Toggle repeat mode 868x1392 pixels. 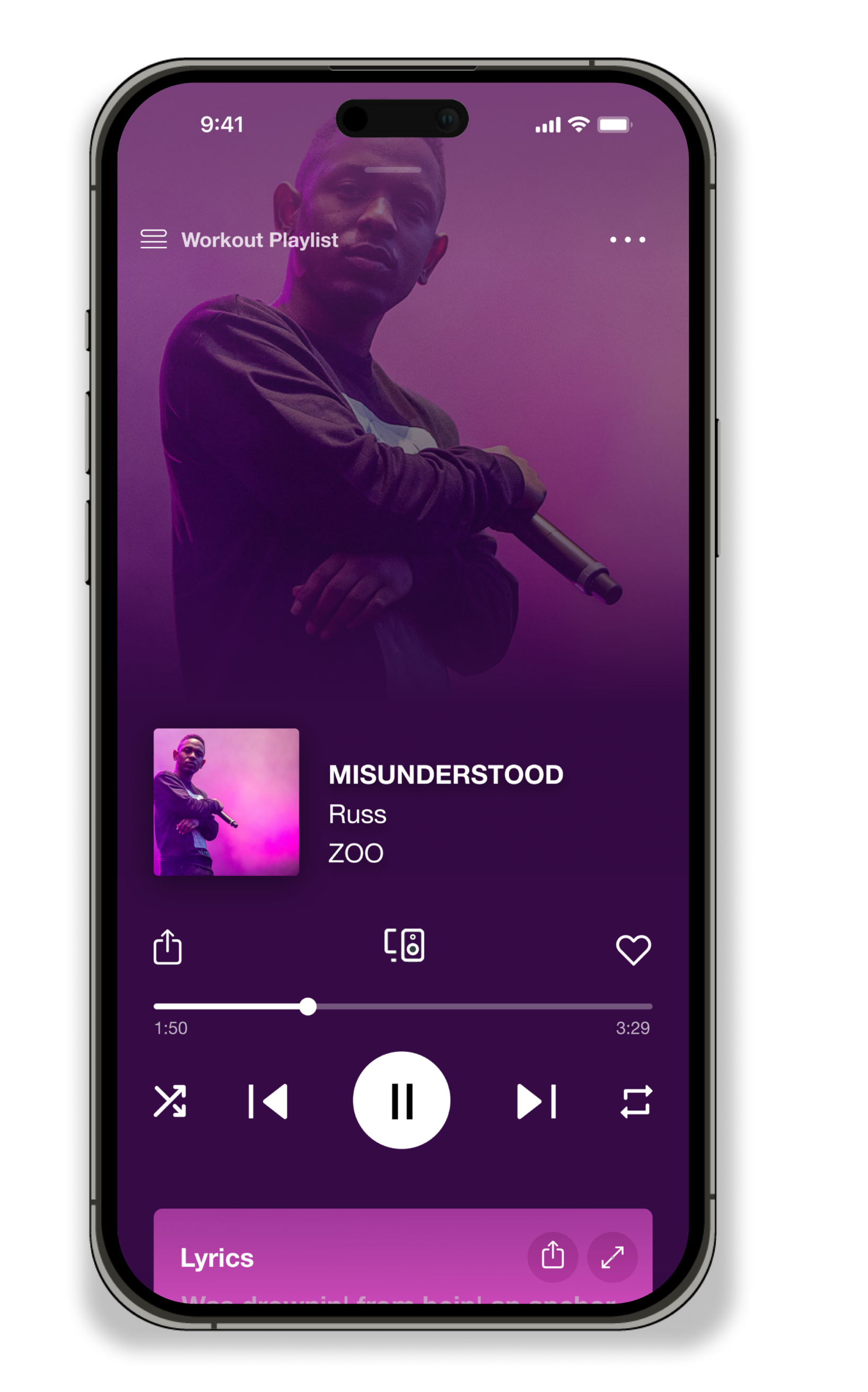pyautogui.click(x=636, y=1101)
